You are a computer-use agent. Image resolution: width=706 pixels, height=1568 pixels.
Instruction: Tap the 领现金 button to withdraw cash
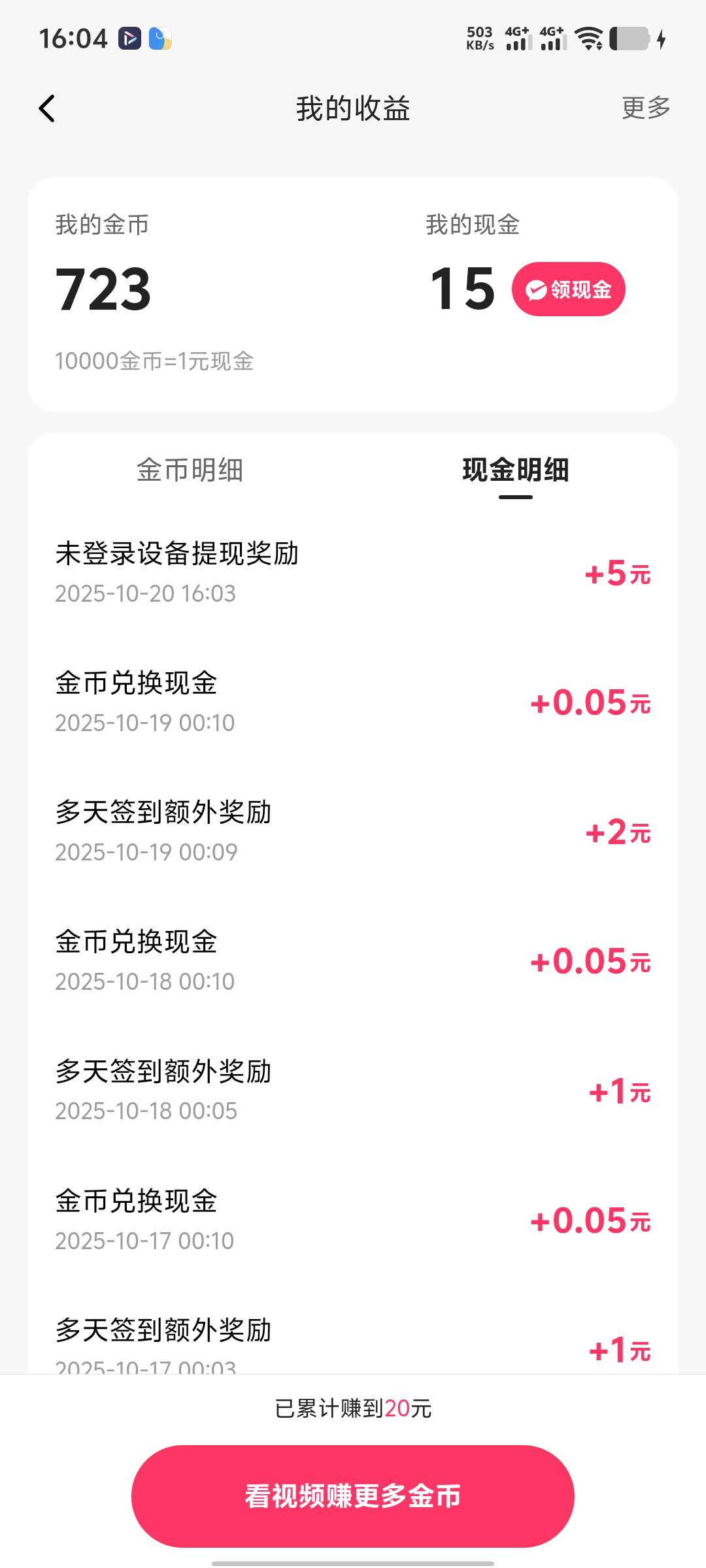point(568,289)
